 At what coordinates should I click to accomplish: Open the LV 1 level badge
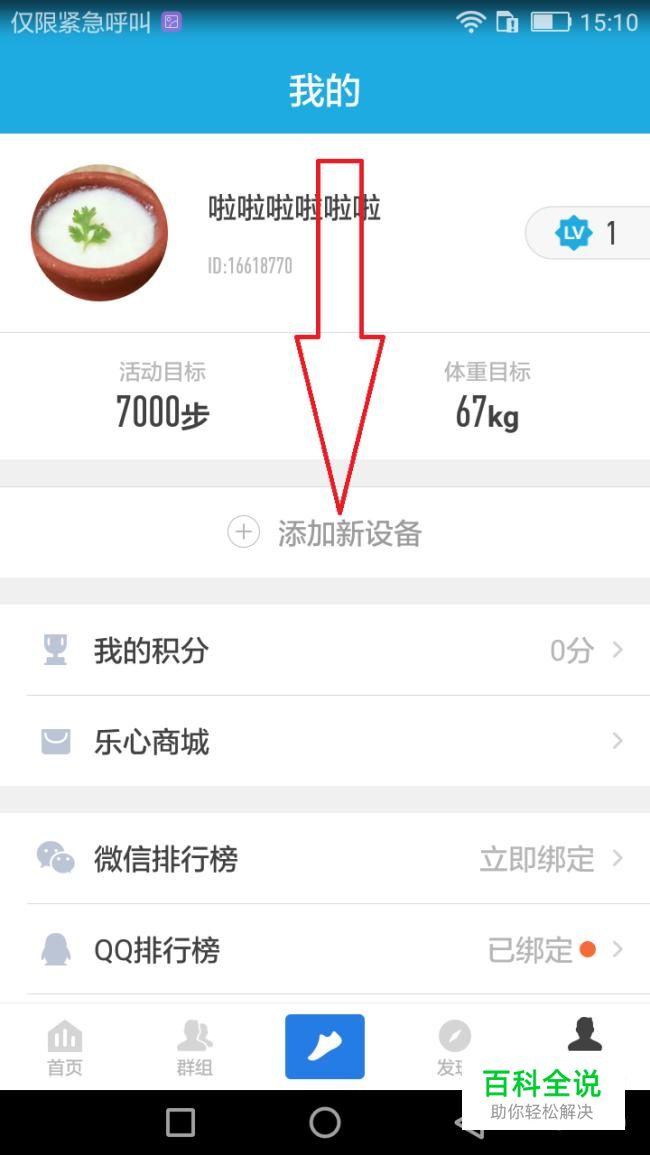(x=587, y=234)
